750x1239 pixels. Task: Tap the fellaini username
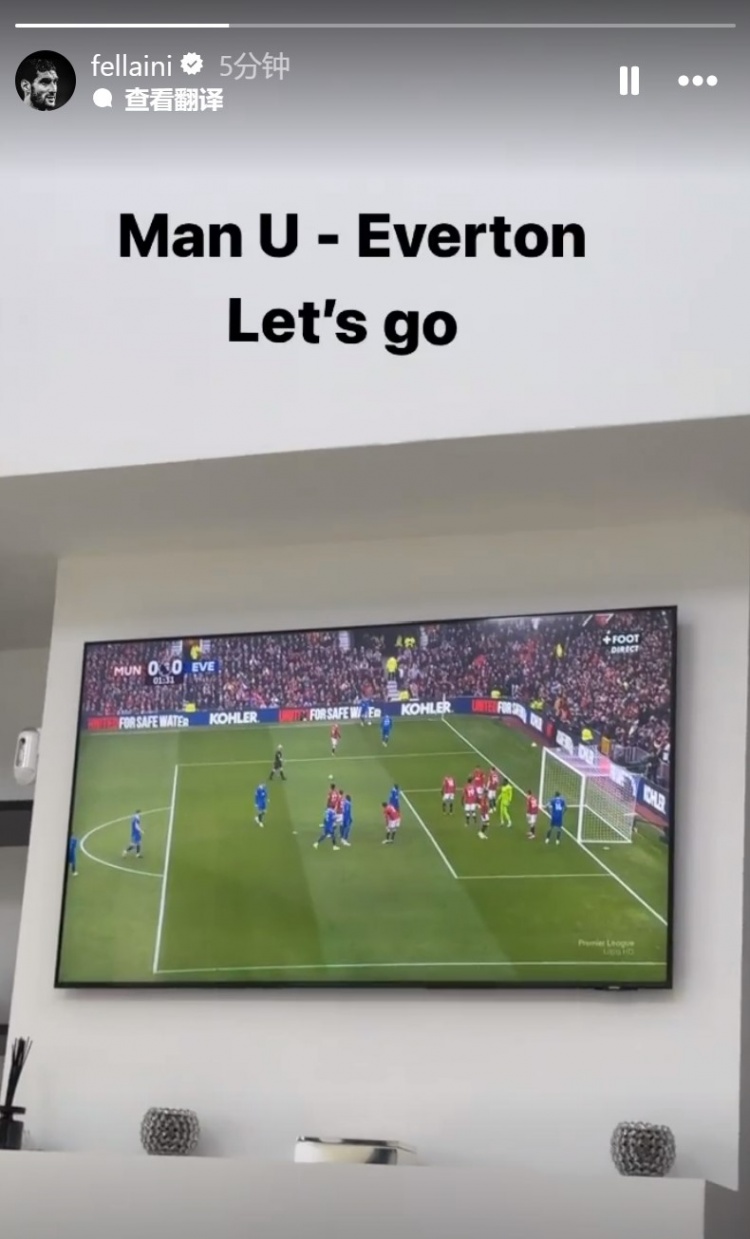132,66
